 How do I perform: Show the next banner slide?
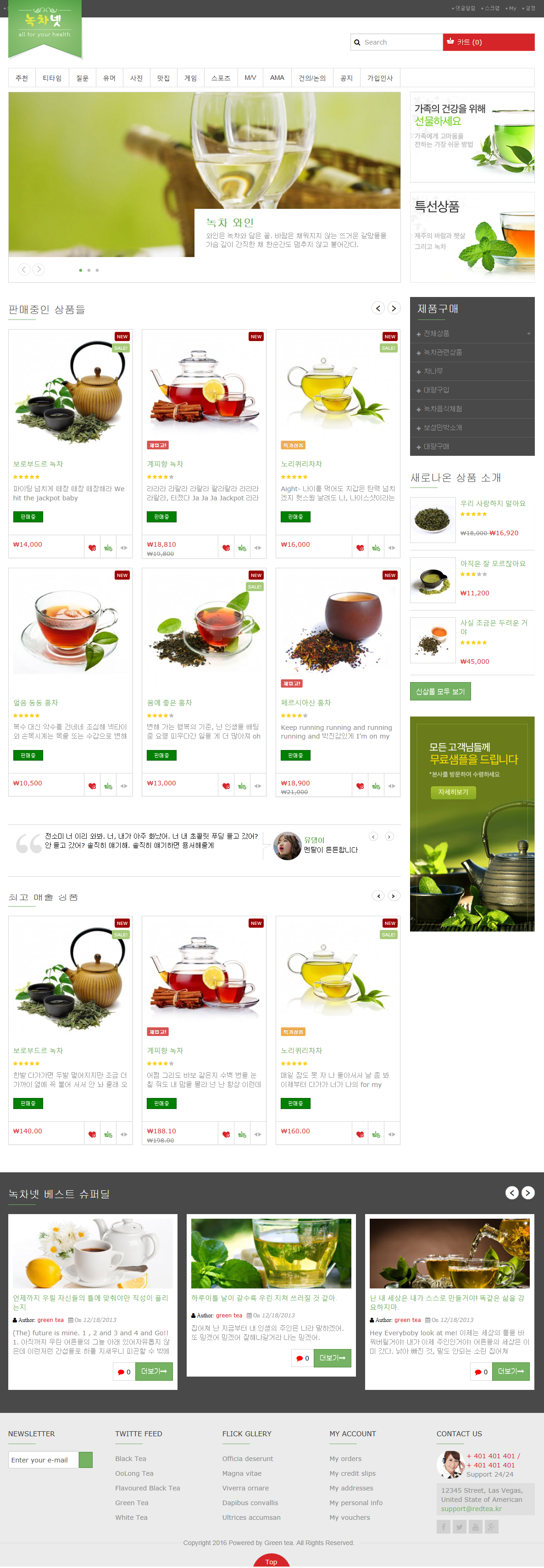tap(39, 269)
